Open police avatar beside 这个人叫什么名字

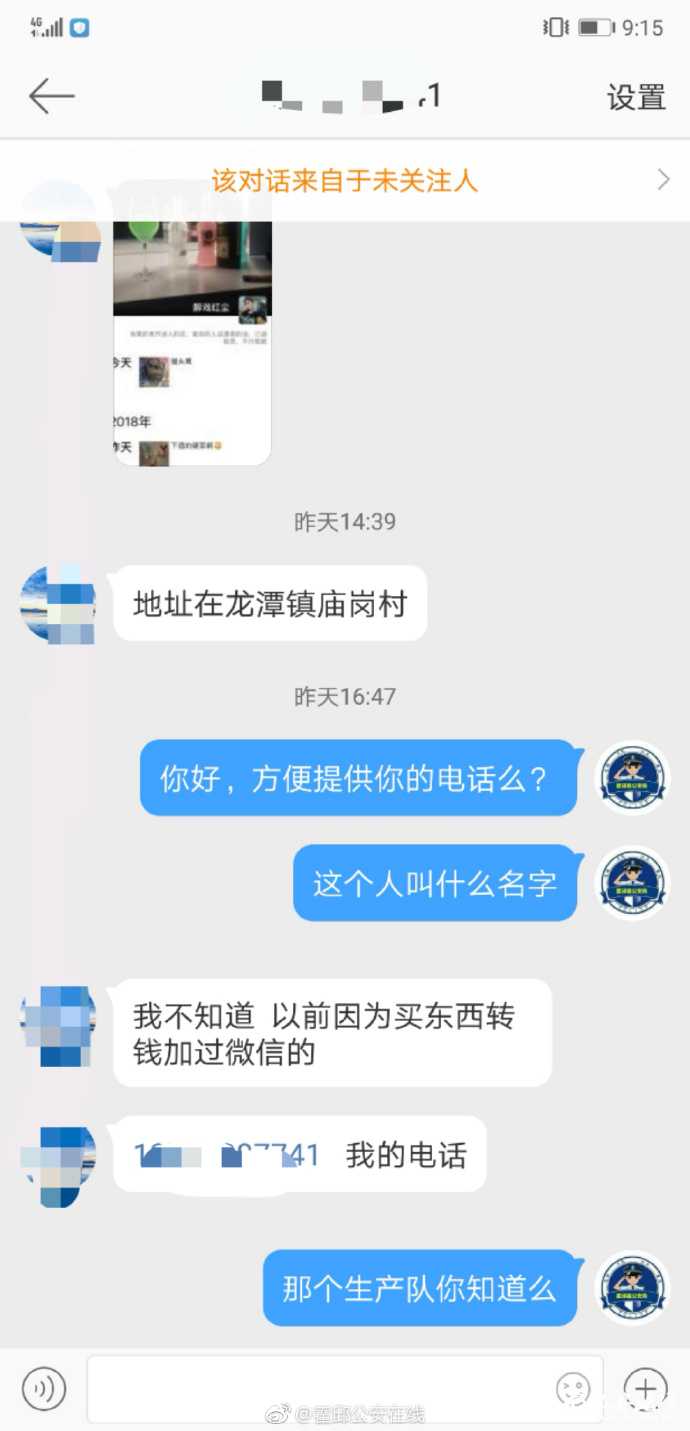(632, 883)
